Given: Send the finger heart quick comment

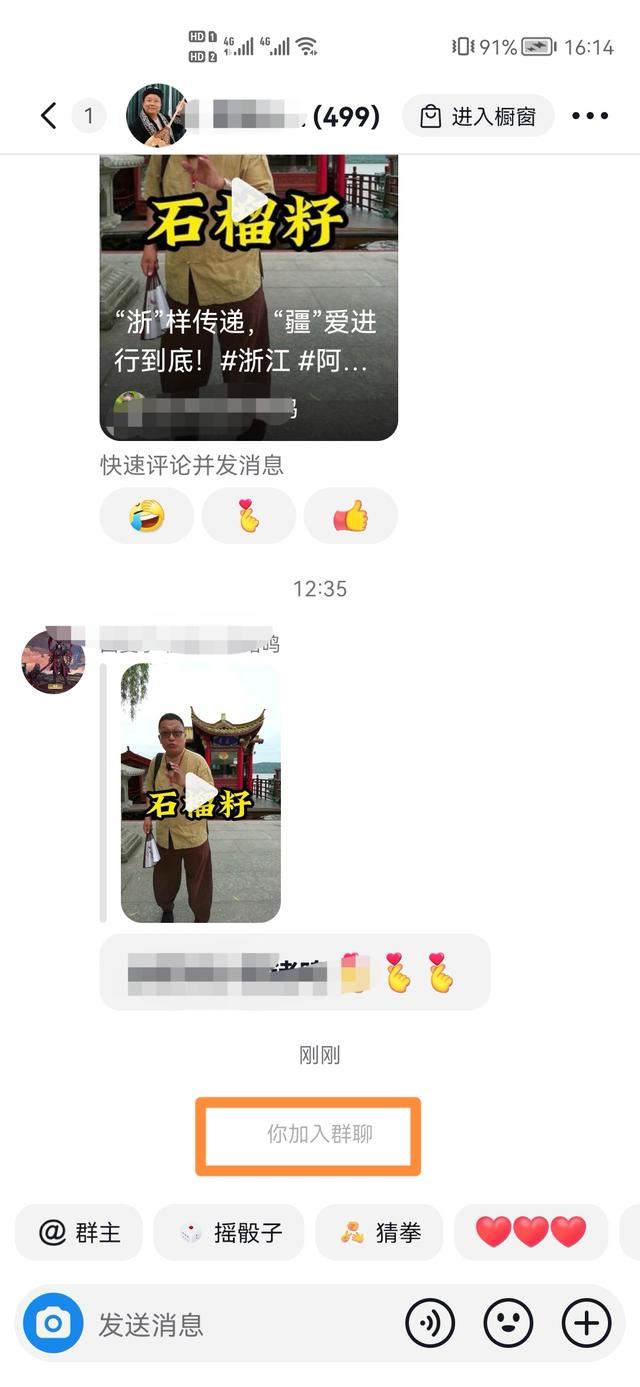Looking at the screenshot, I should (248, 516).
